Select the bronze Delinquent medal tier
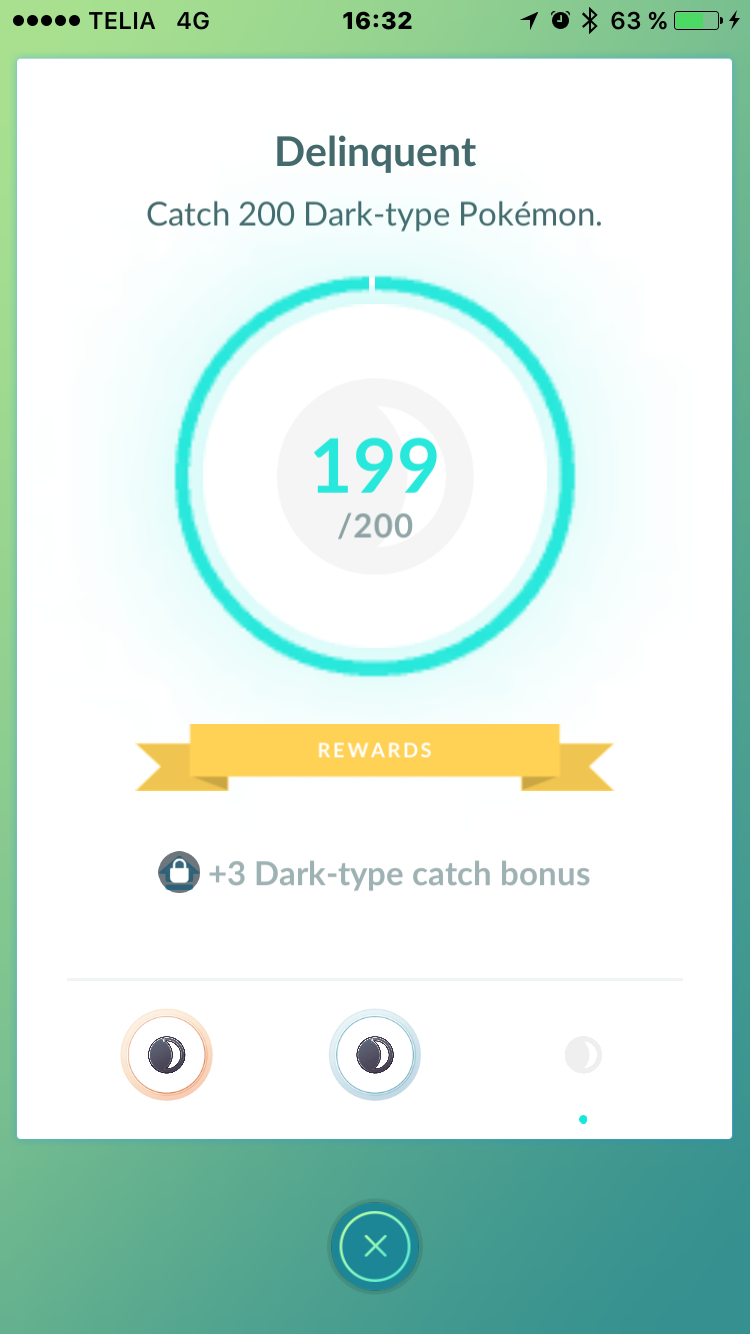 [167, 1055]
